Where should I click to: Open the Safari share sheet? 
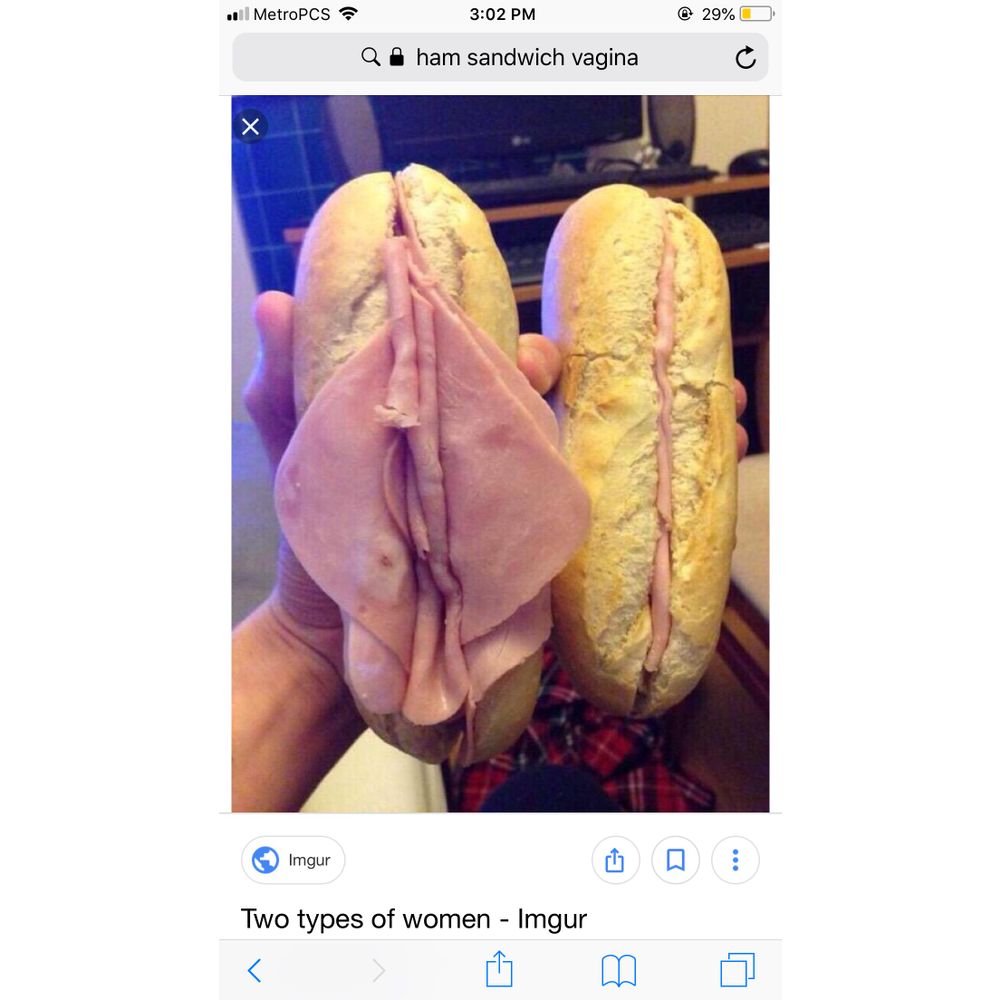click(498, 969)
